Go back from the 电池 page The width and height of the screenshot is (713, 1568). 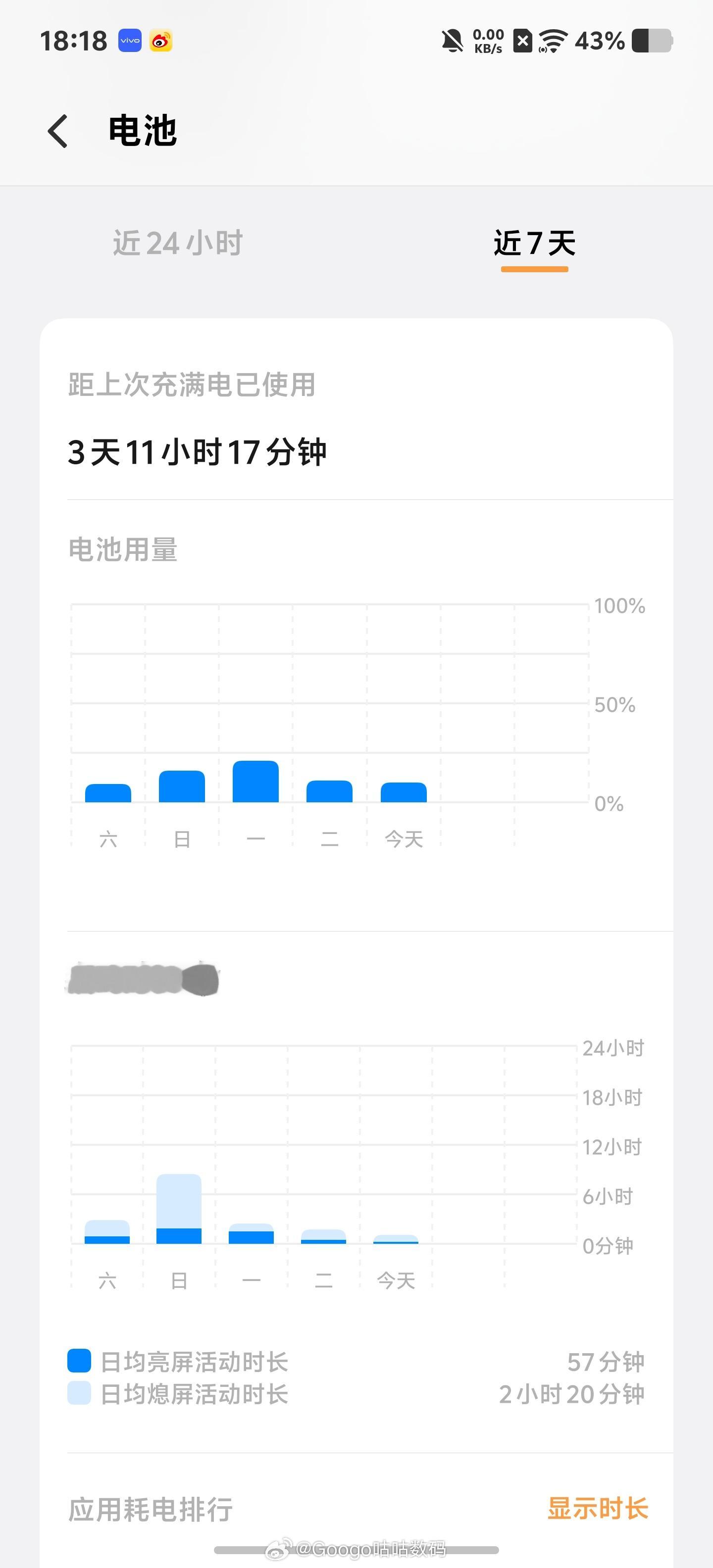58,131
